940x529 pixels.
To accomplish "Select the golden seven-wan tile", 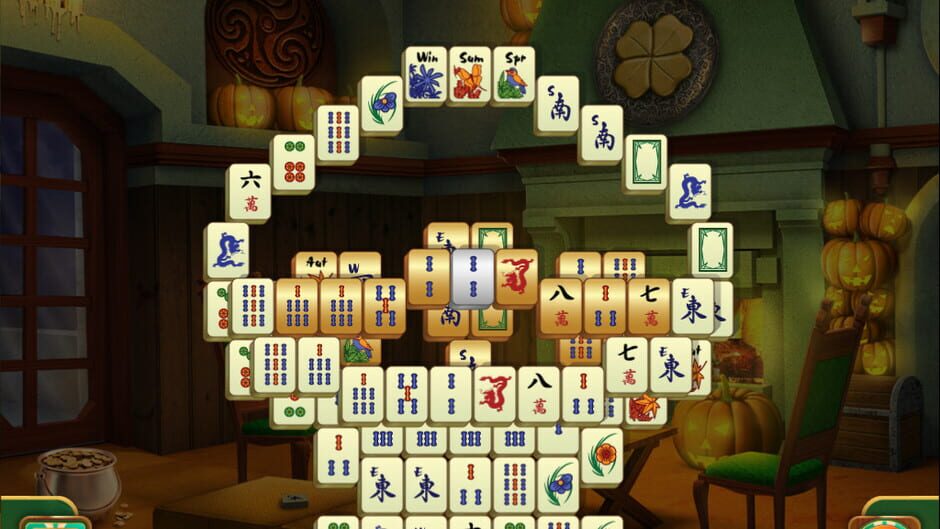I will (649, 306).
